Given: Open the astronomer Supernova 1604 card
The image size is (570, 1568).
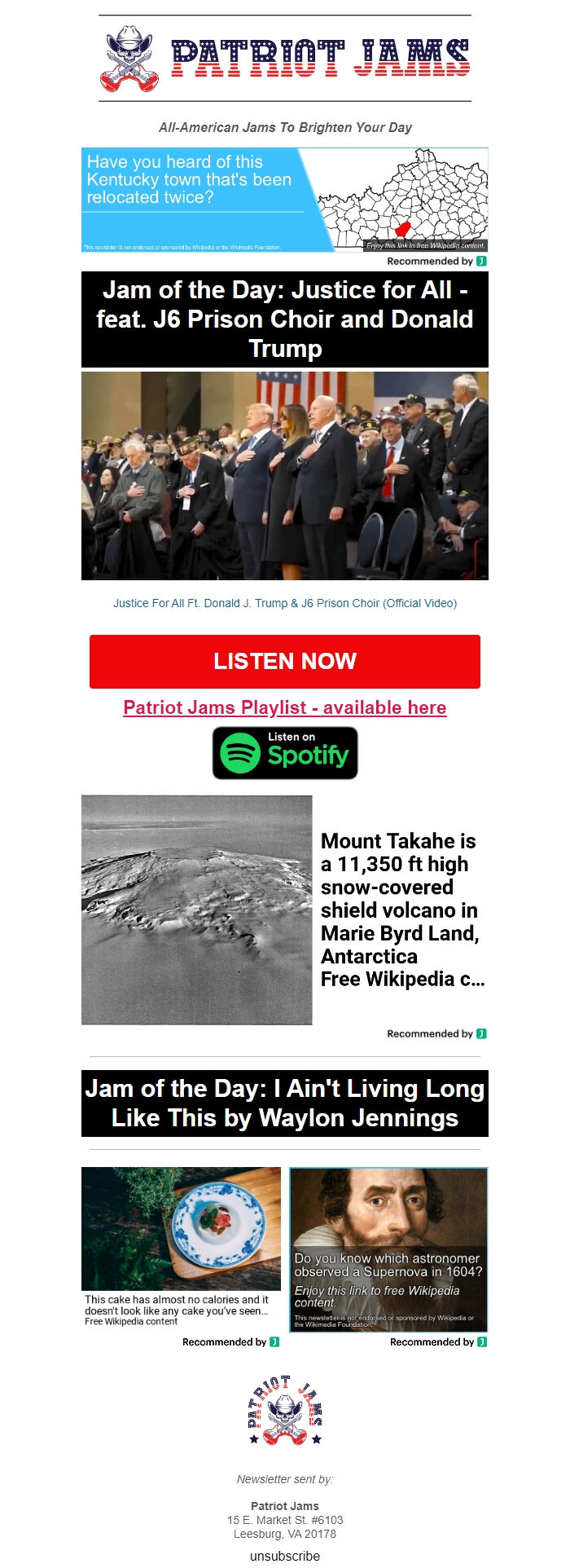Looking at the screenshot, I should pyautogui.click(x=388, y=1247).
